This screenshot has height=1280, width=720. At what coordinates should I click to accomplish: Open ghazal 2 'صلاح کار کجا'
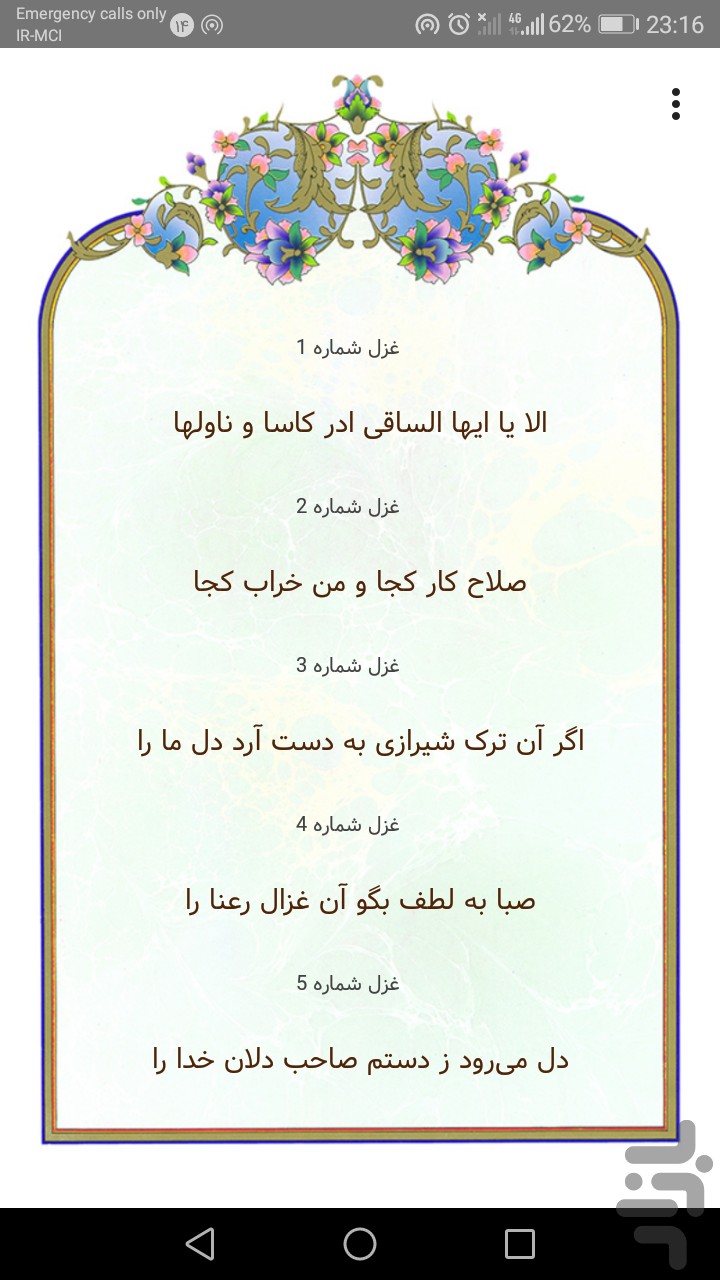tap(360, 582)
